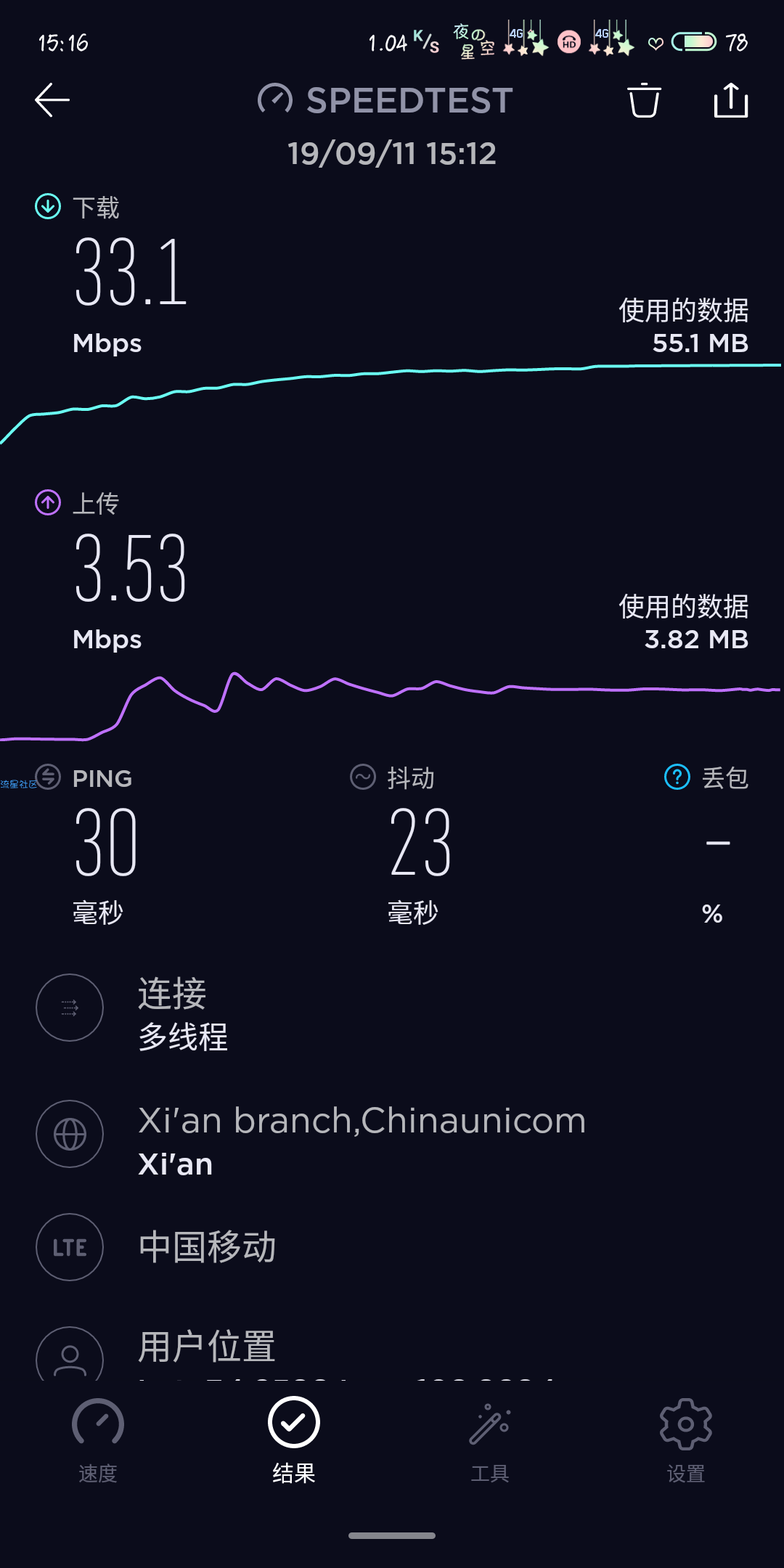The image size is (784, 1568).
Task: Select the 结果 tab
Action: pos(294,1441)
